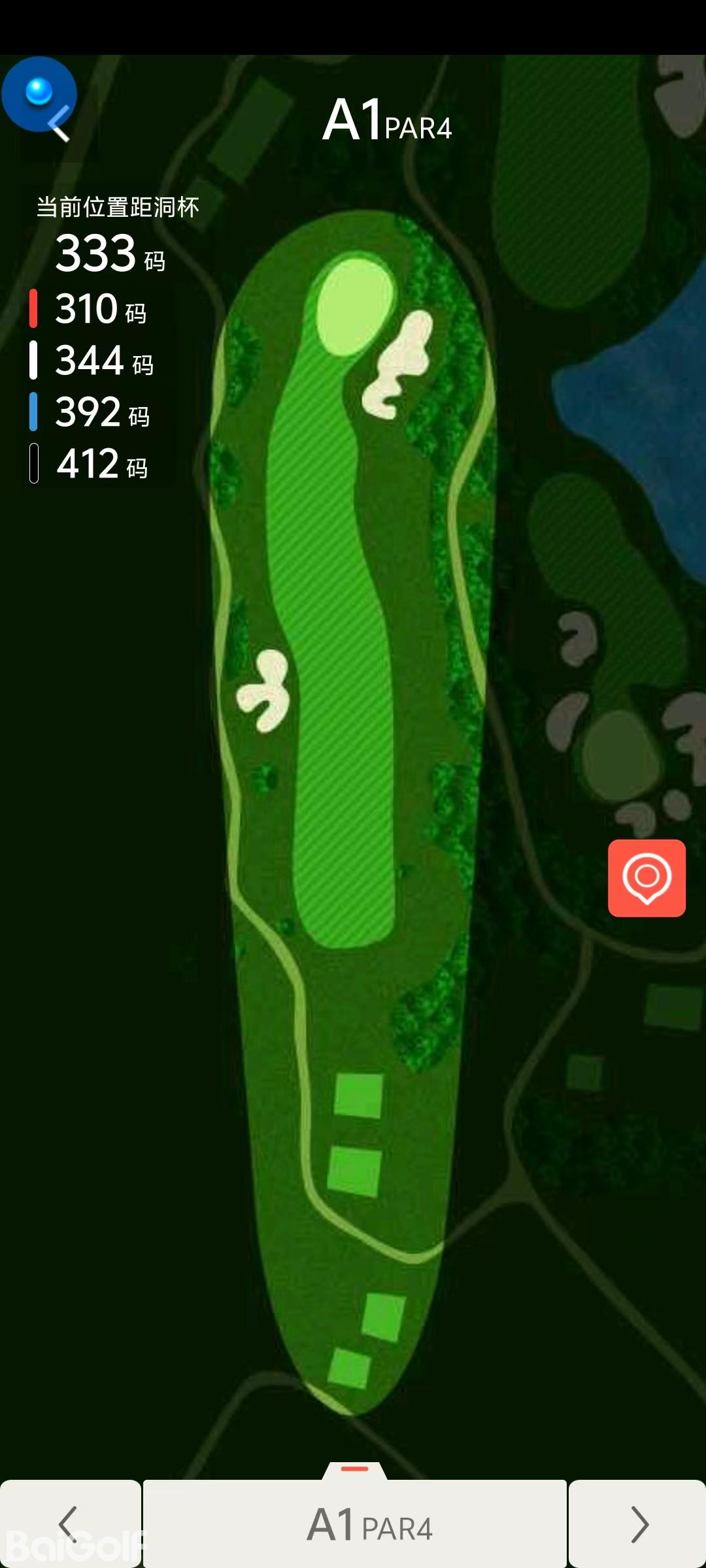Go to the next hole
This screenshot has width=706, height=1568.
pos(638,1524)
